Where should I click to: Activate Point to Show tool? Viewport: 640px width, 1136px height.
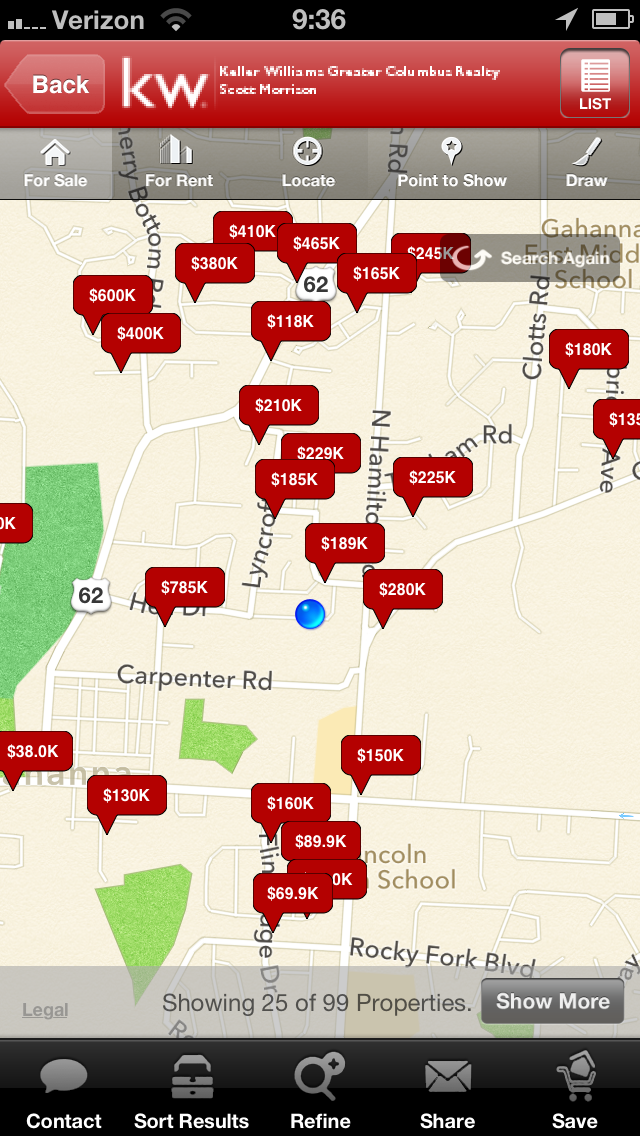(452, 163)
